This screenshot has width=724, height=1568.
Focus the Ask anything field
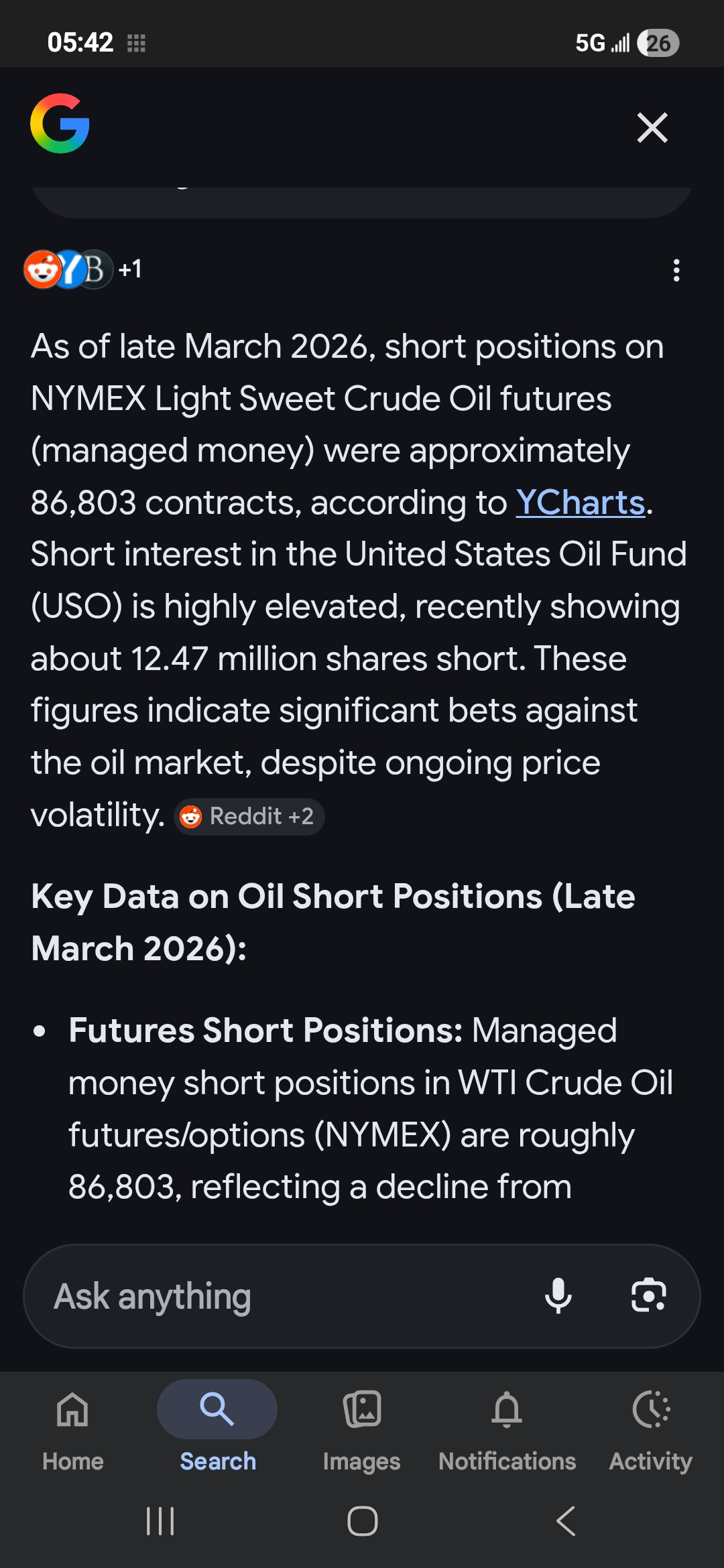282,1296
